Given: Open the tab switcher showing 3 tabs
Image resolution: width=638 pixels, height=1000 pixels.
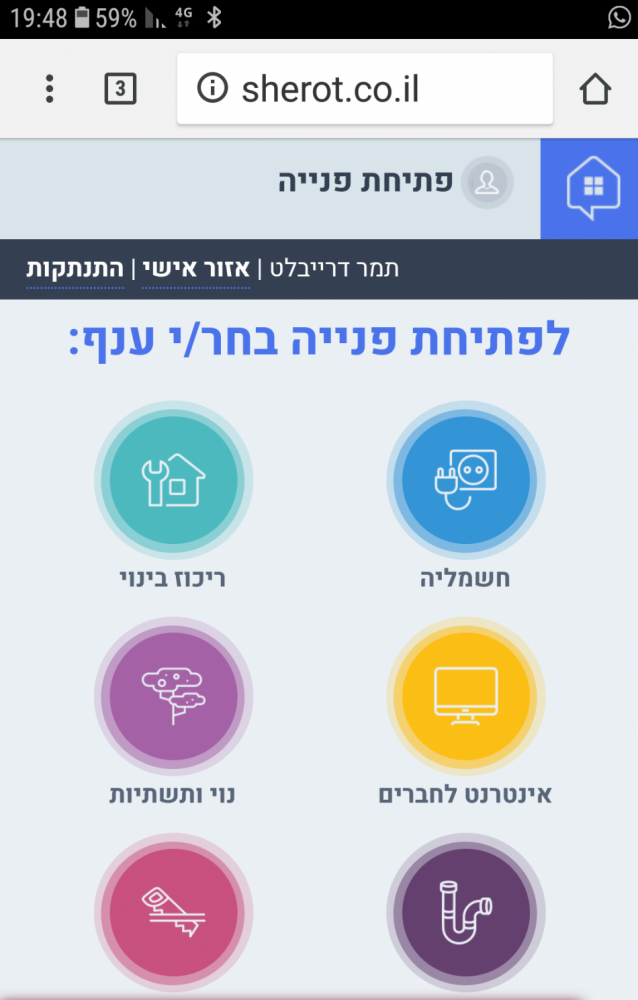Looking at the screenshot, I should point(120,89).
